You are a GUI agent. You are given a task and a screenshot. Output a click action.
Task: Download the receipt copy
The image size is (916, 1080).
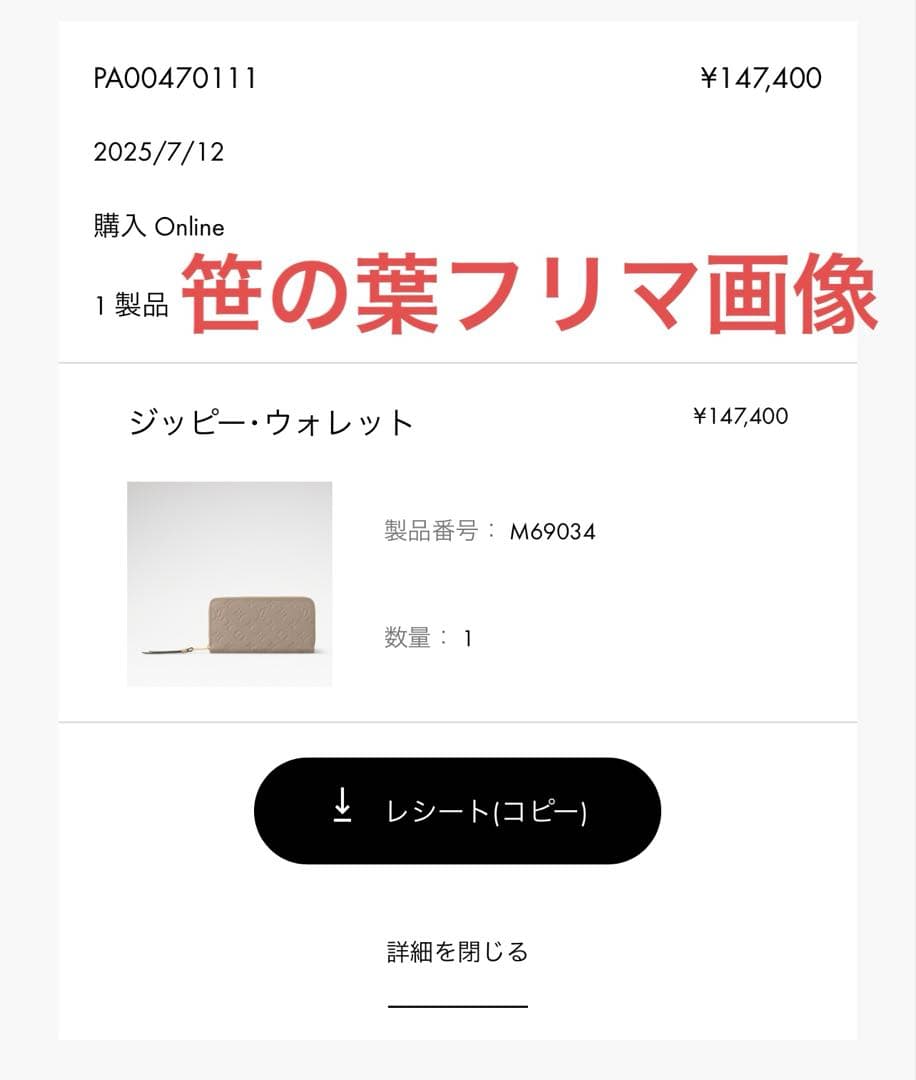pos(458,810)
